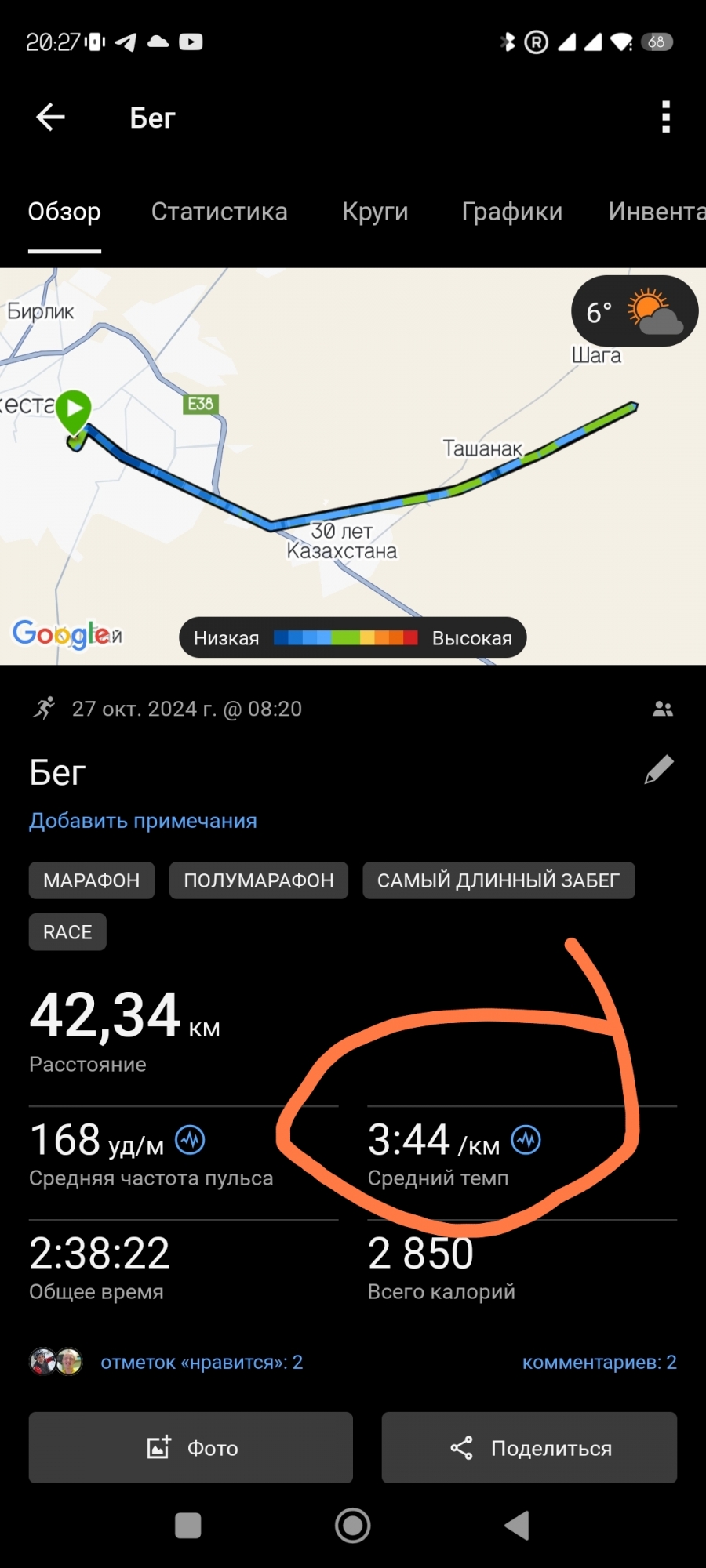Open комментариев: 2 comments
The width and height of the screenshot is (706, 1568).
coord(599,1363)
